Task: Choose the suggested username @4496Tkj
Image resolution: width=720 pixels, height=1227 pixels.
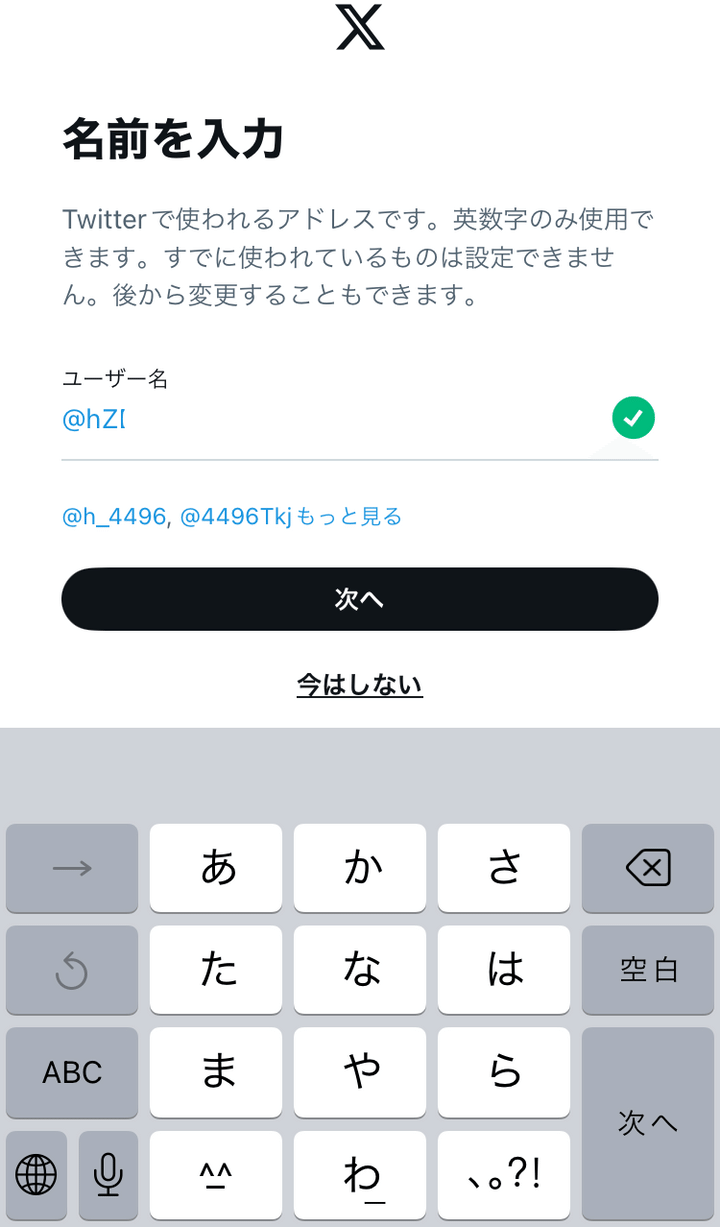Action: (236, 517)
